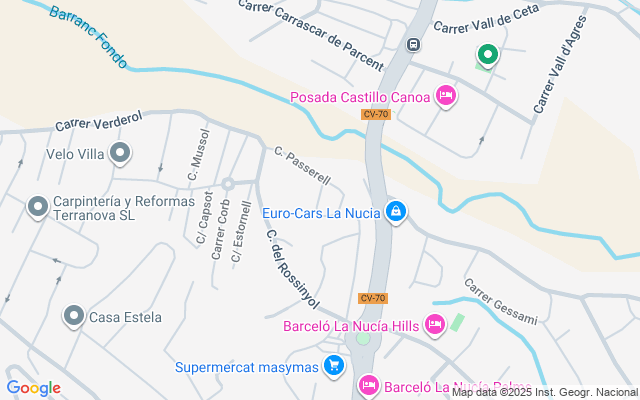The height and width of the screenshot is (400, 640).
Task: Select the green pin near Carrer Vall de Ceta
Action: pyautogui.click(x=487, y=56)
